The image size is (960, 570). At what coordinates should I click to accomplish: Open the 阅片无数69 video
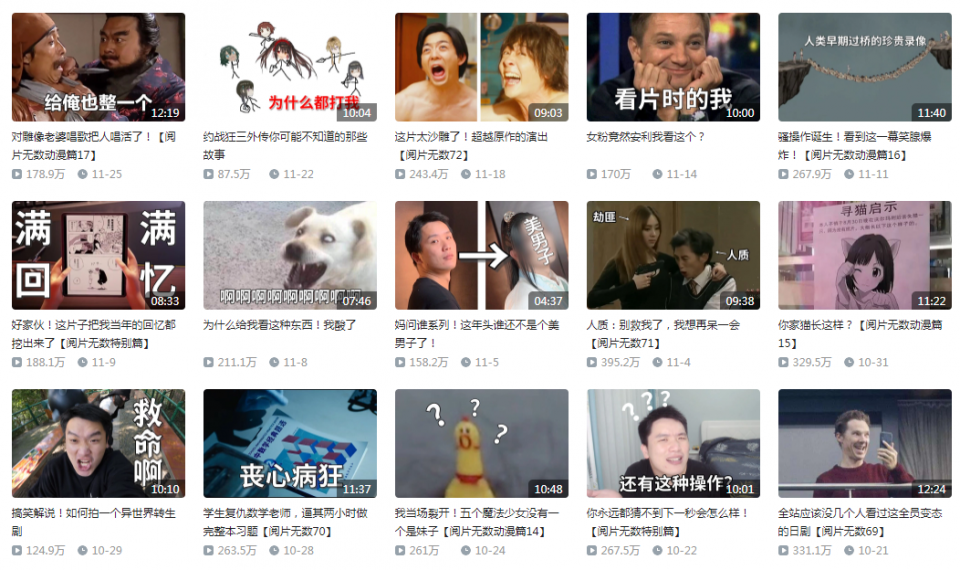[x=865, y=443]
